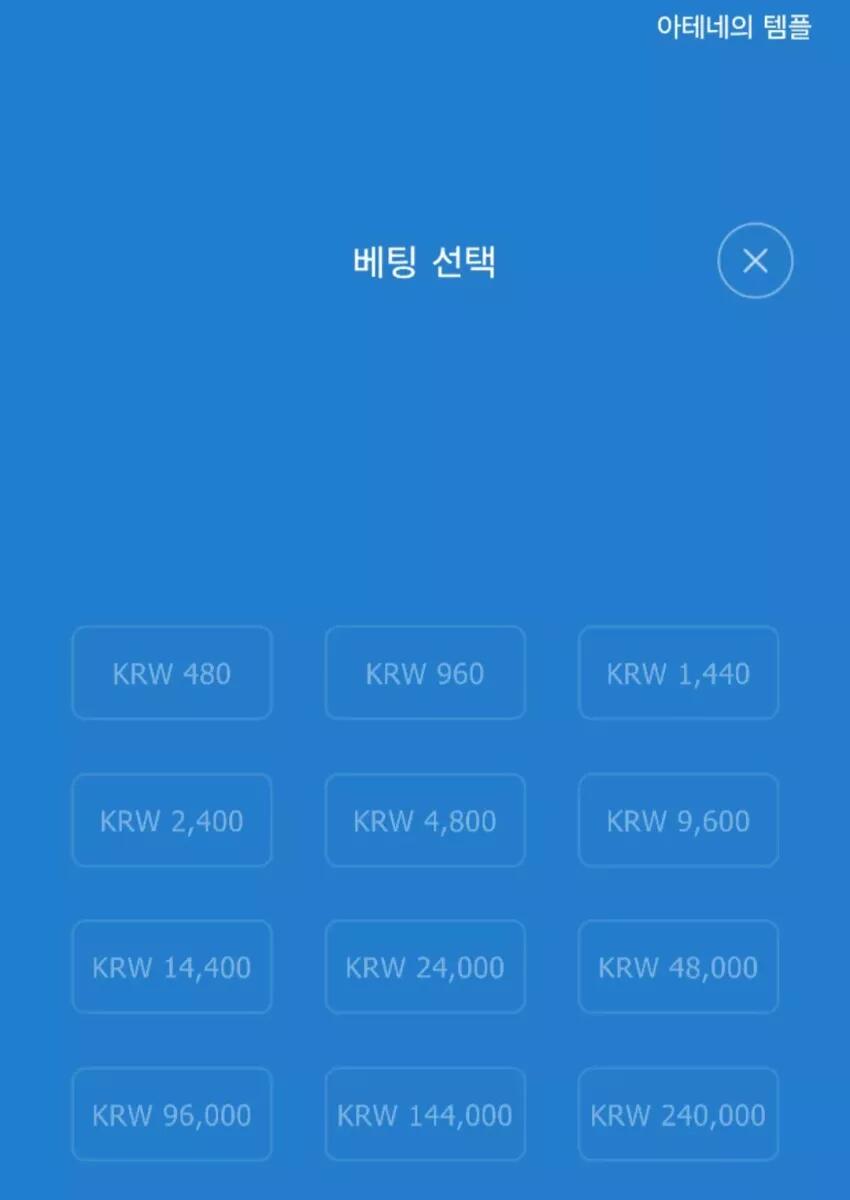Viewport: 850px width, 1200px height.
Task: Pick KRW 1,440 as the bet
Action: [x=678, y=673]
